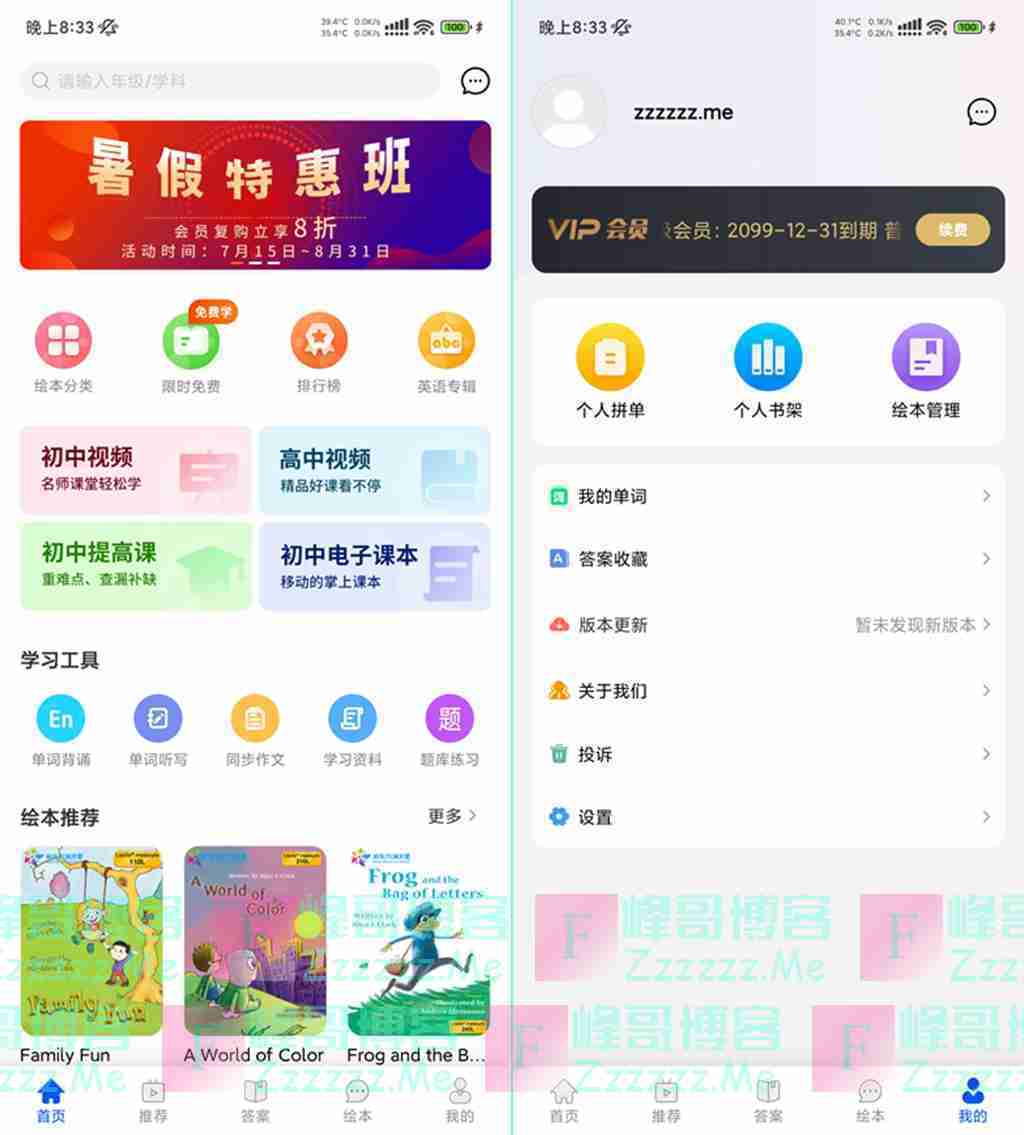1024x1135 pixels.
Task: Open 绘本分类 categories
Action: [63, 352]
